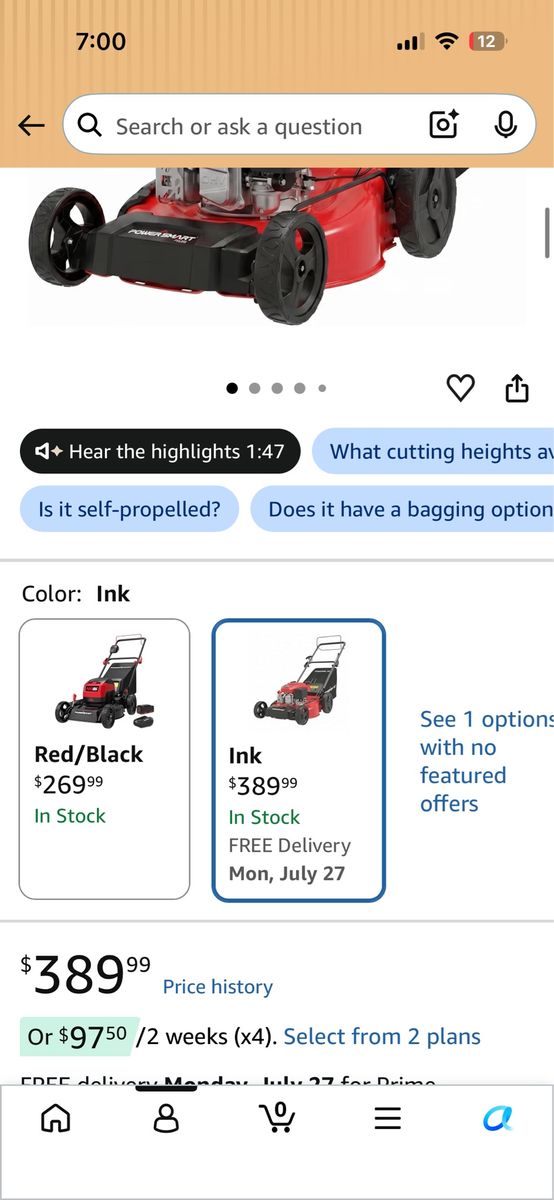Screen dimensions: 554x1200
Task: Open the hamburger menu tab
Action: [387, 1118]
